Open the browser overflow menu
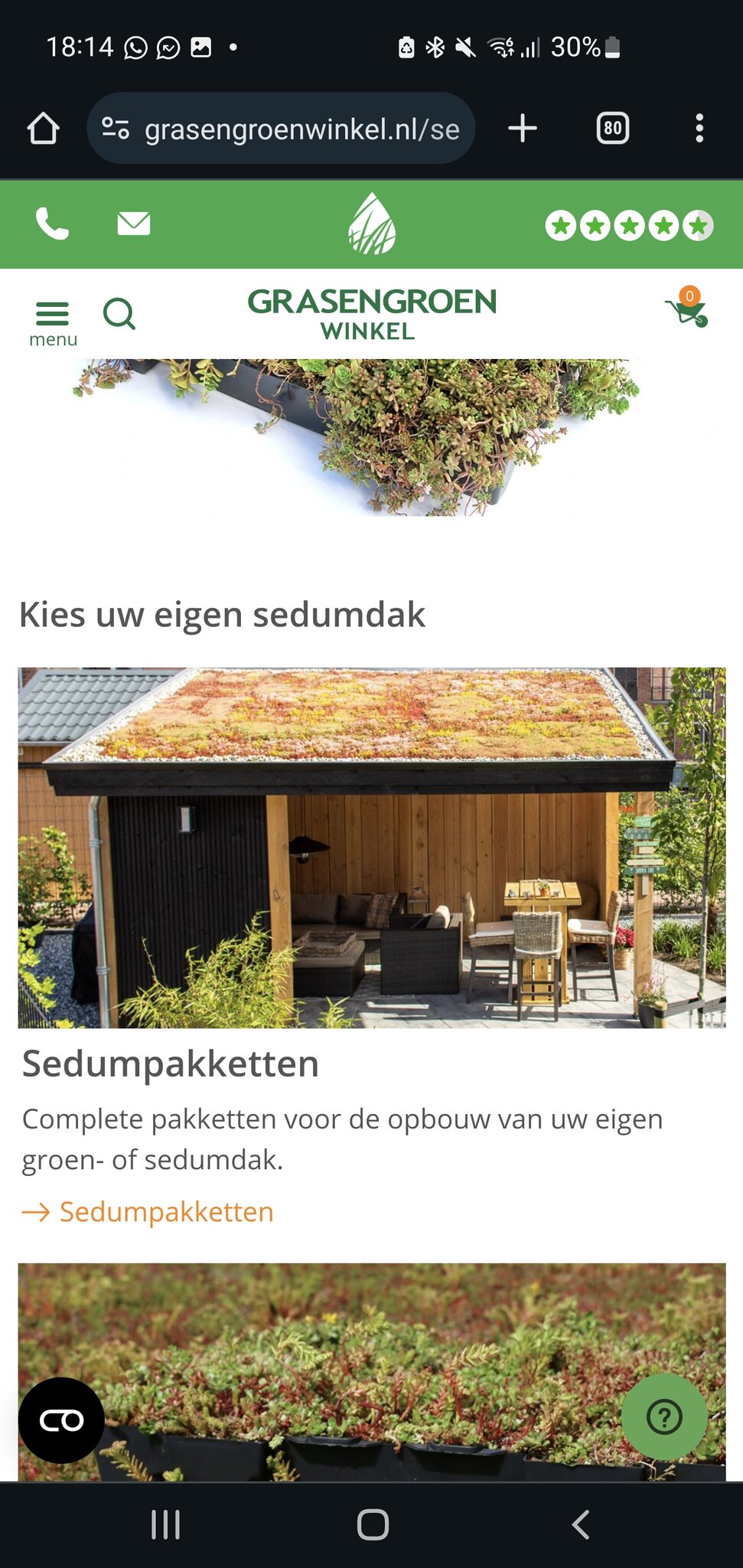Viewport: 743px width, 1568px height. pos(699,128)
